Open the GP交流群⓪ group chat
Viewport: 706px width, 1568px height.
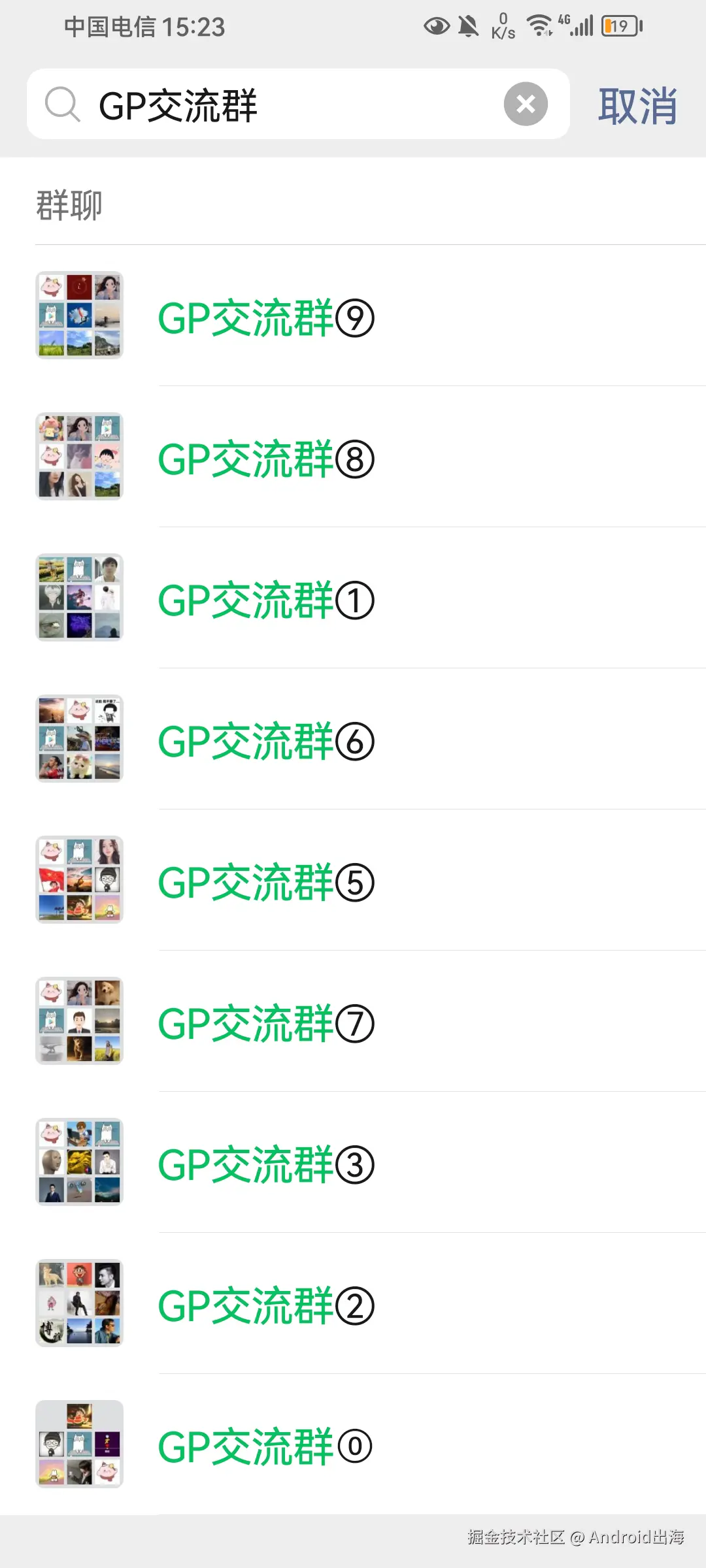pos(265,1446)
